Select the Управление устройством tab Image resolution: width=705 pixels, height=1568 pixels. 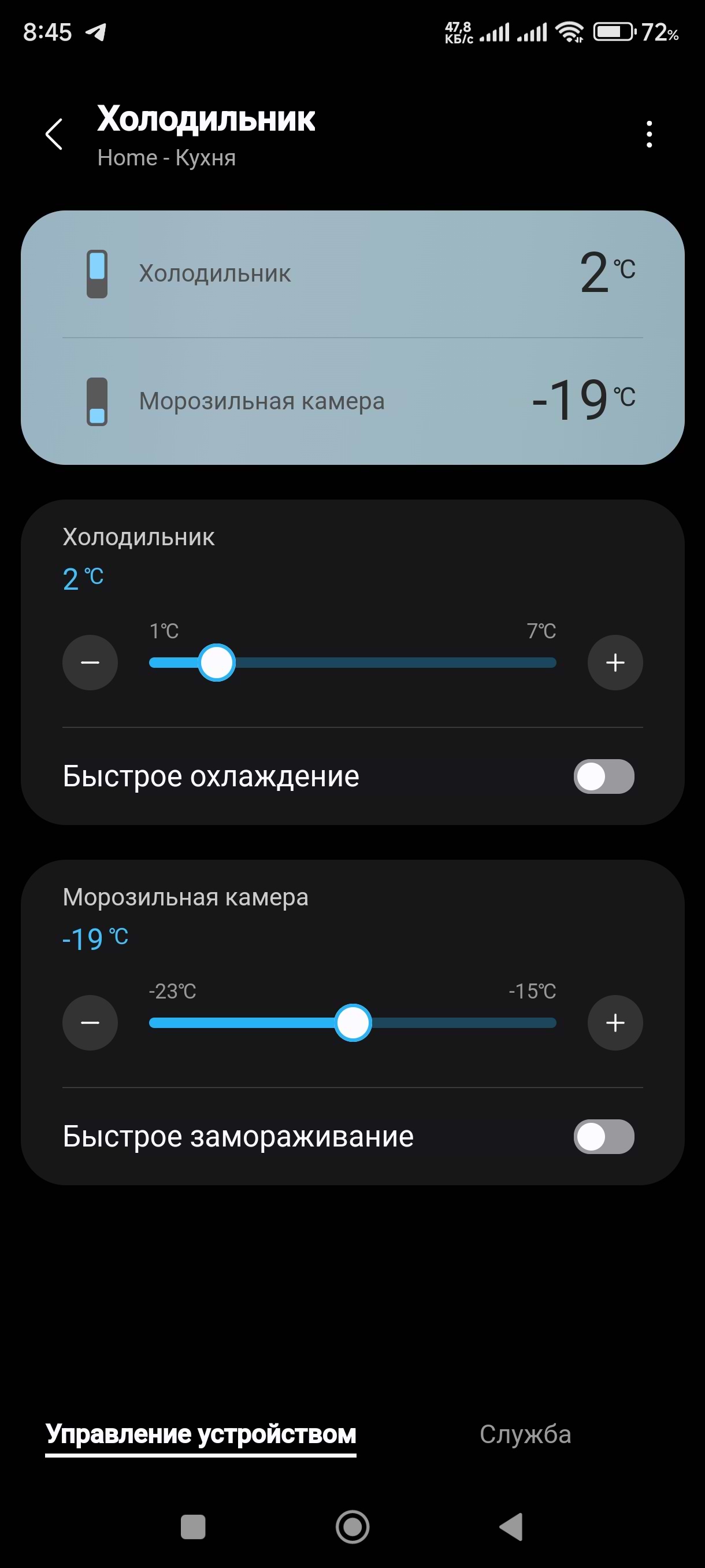coord(201,1434)
